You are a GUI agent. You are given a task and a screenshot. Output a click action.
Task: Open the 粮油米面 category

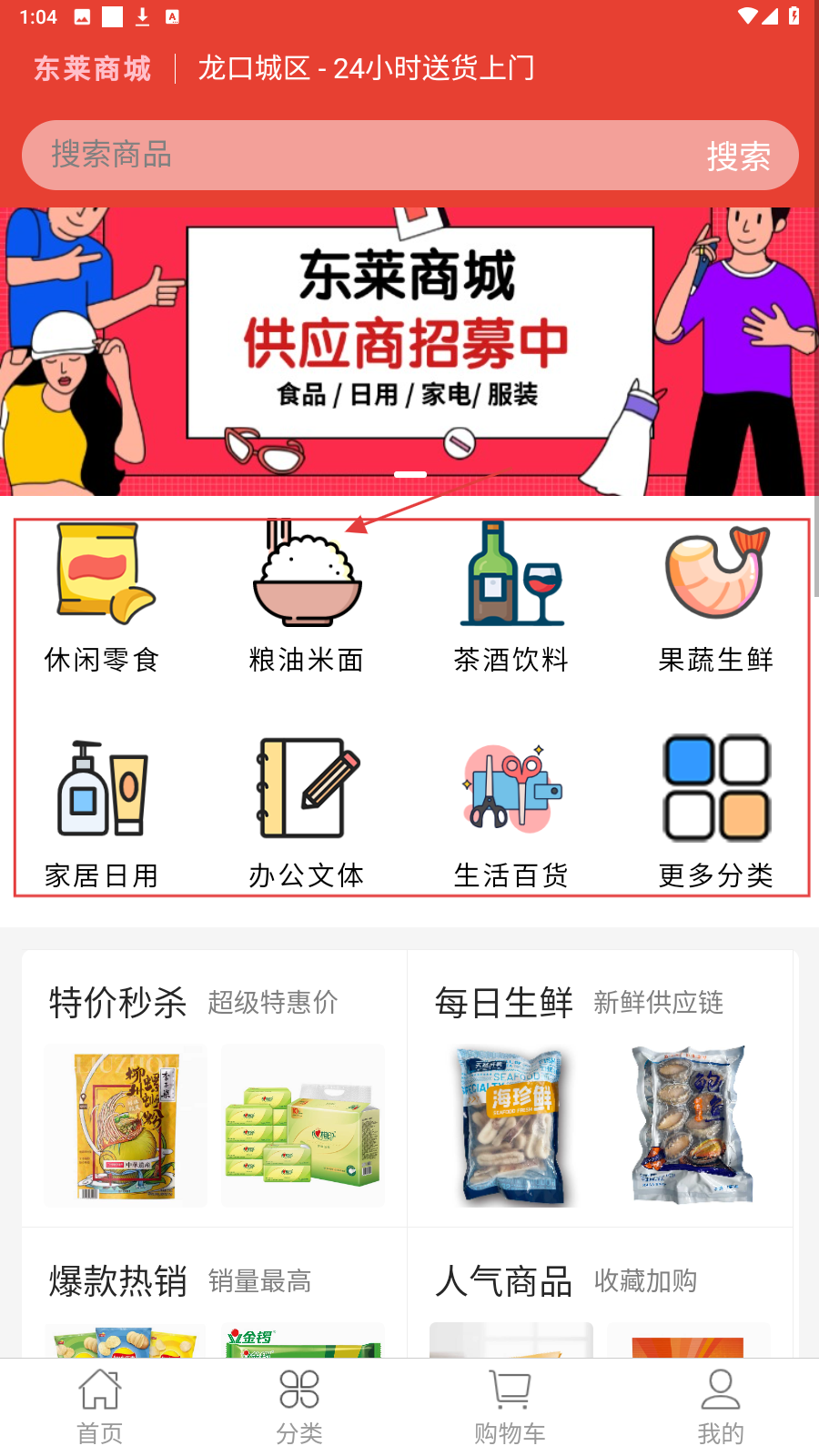[x=307, y=596]
